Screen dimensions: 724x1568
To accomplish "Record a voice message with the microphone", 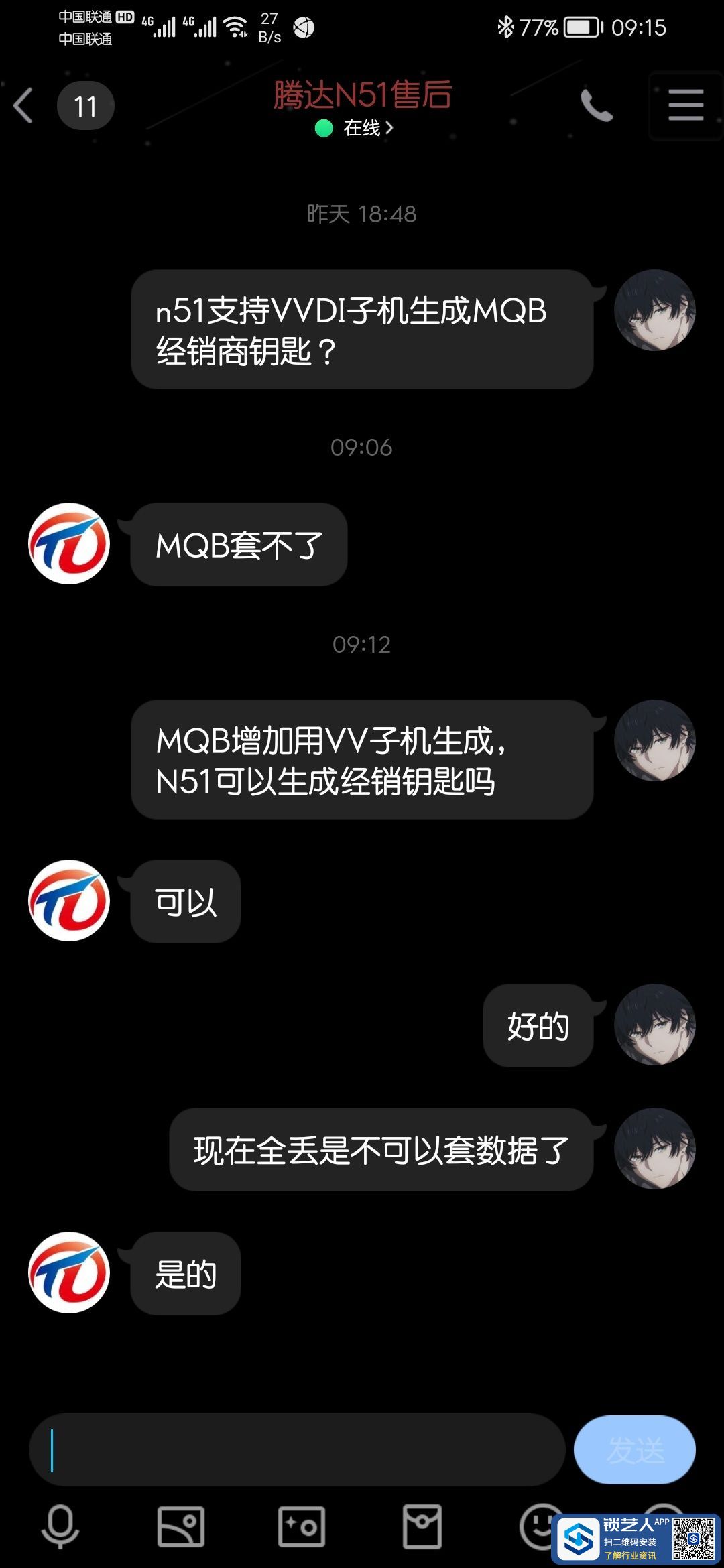I will [x=60, y=1526].
